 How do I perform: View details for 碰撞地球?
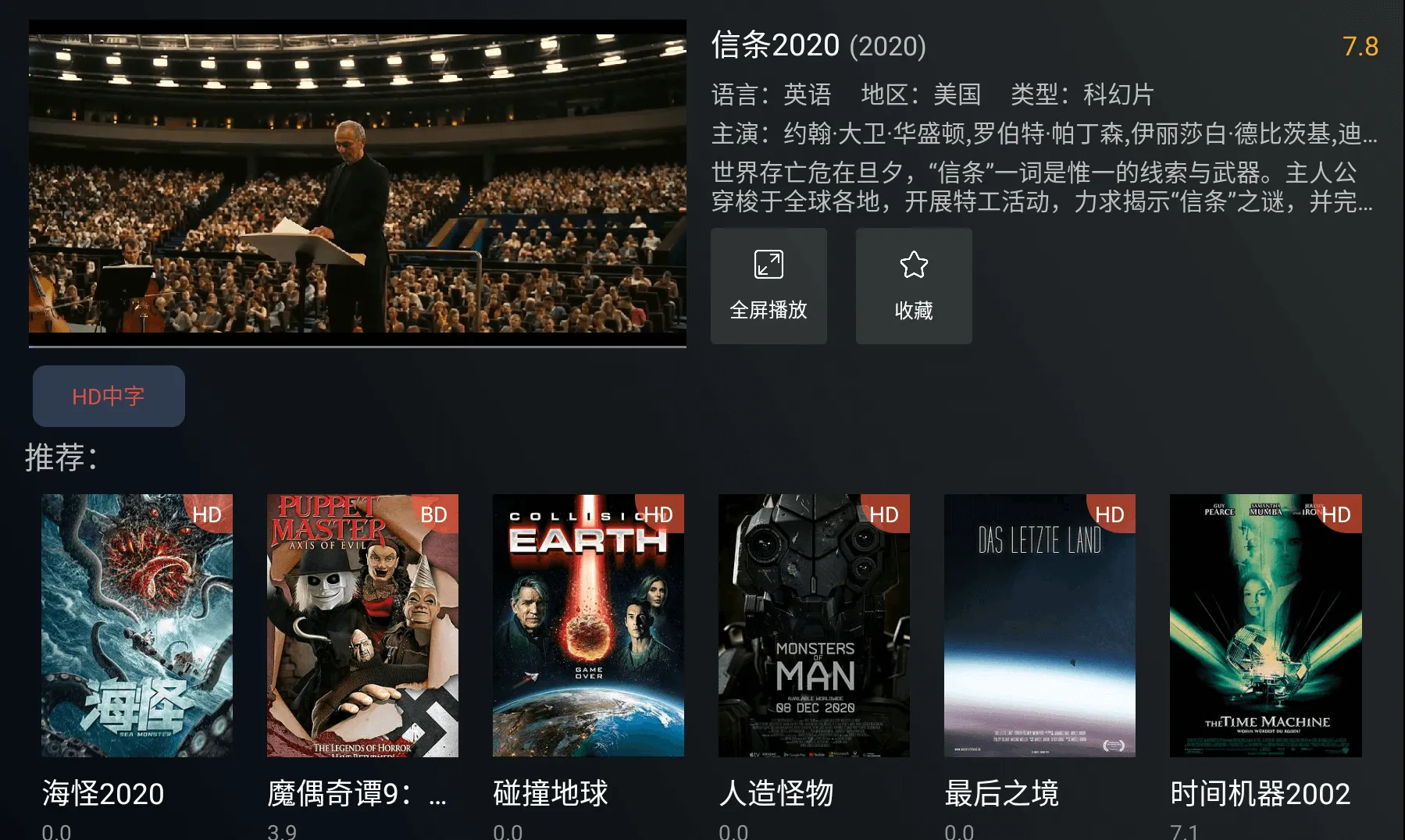pos(588,625)
